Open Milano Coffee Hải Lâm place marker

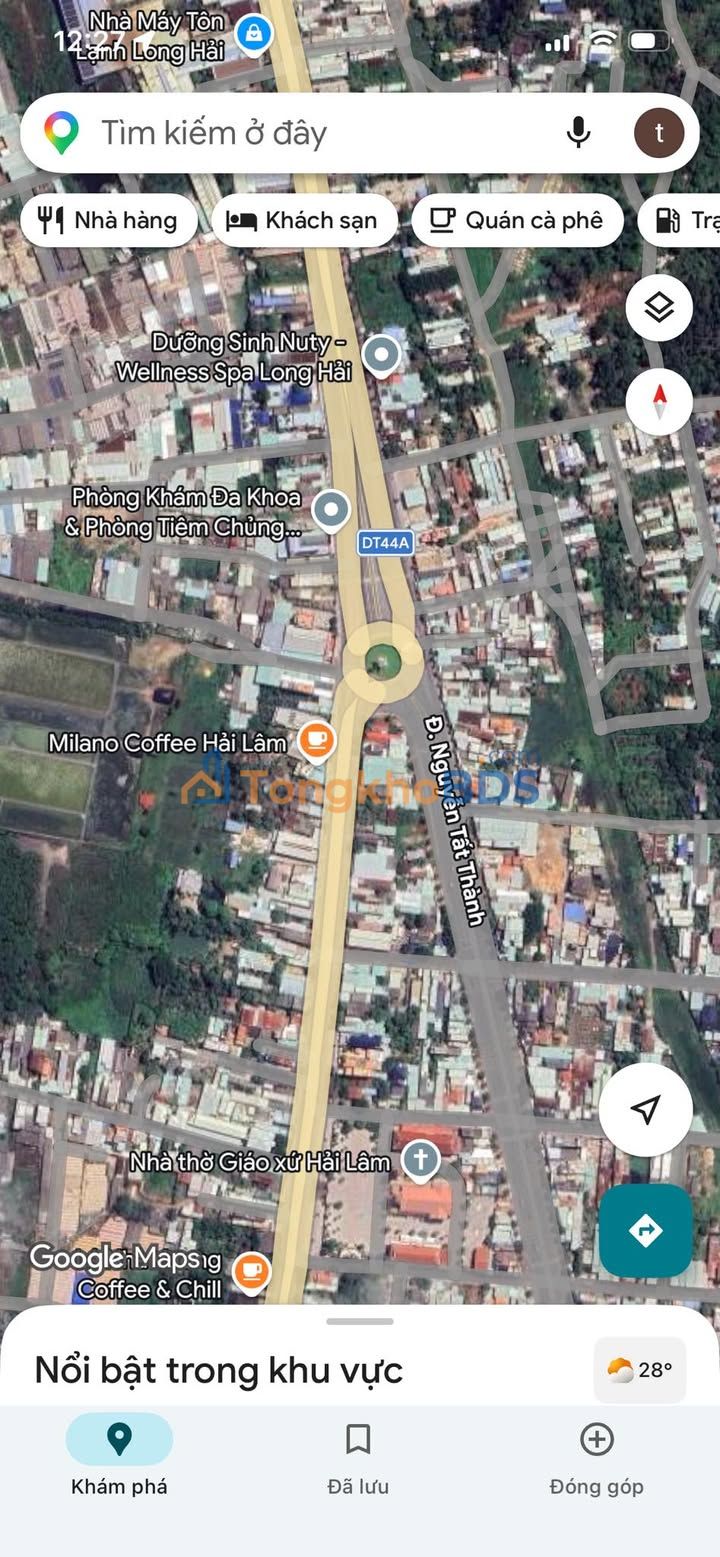[317, 741]
